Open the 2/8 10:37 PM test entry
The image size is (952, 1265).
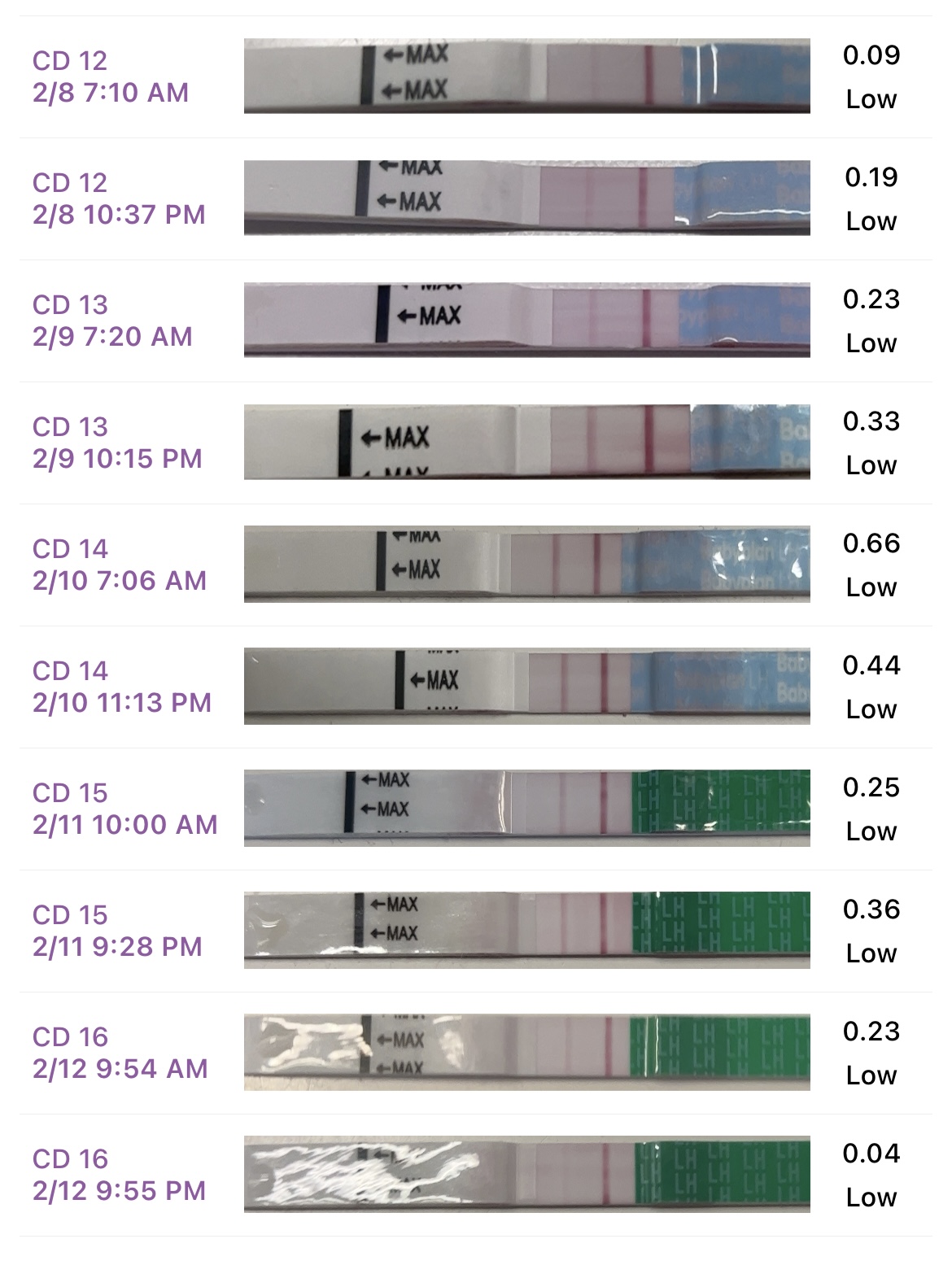click(476, 198)
